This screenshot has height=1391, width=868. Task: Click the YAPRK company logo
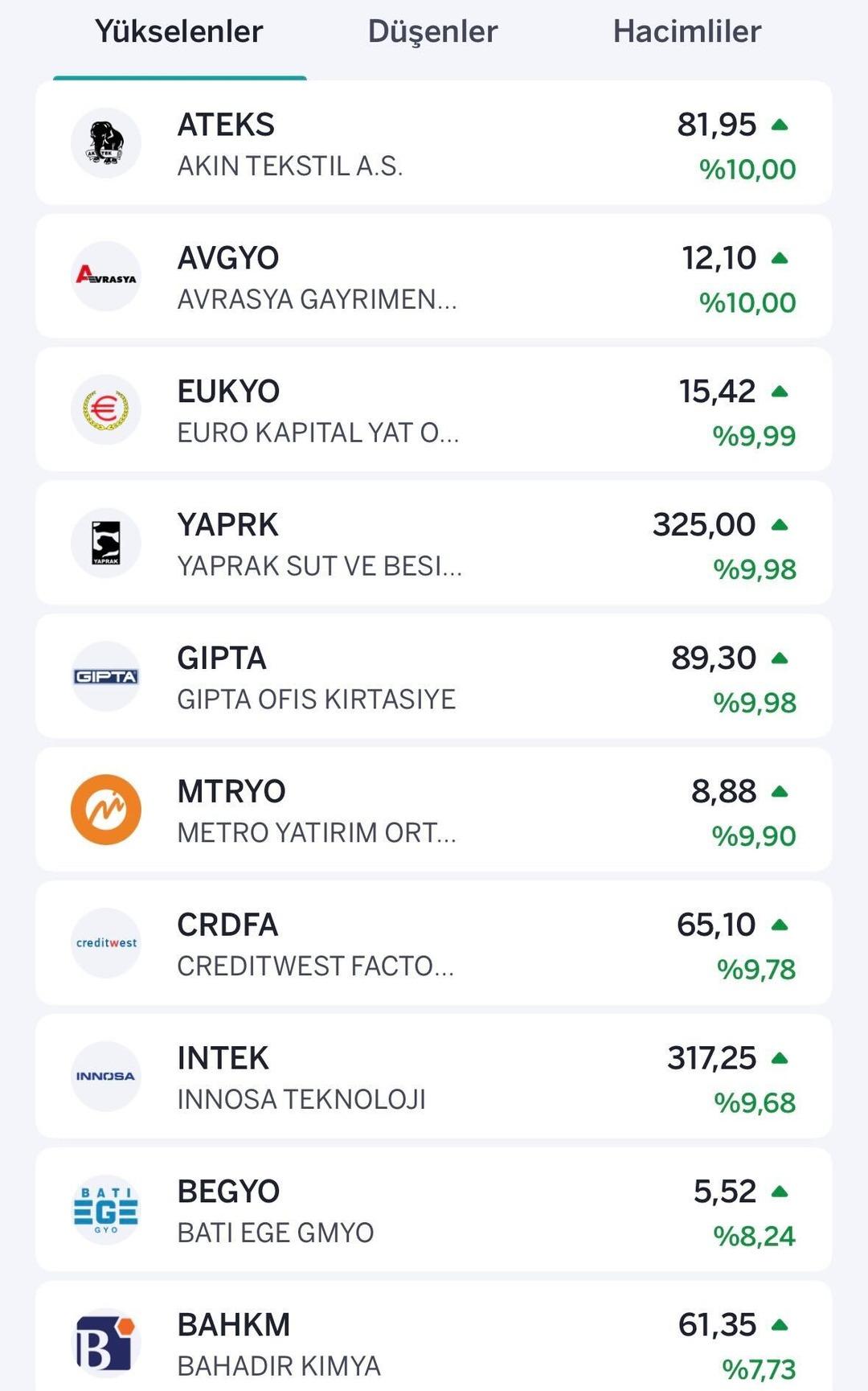tap(107, 543)
